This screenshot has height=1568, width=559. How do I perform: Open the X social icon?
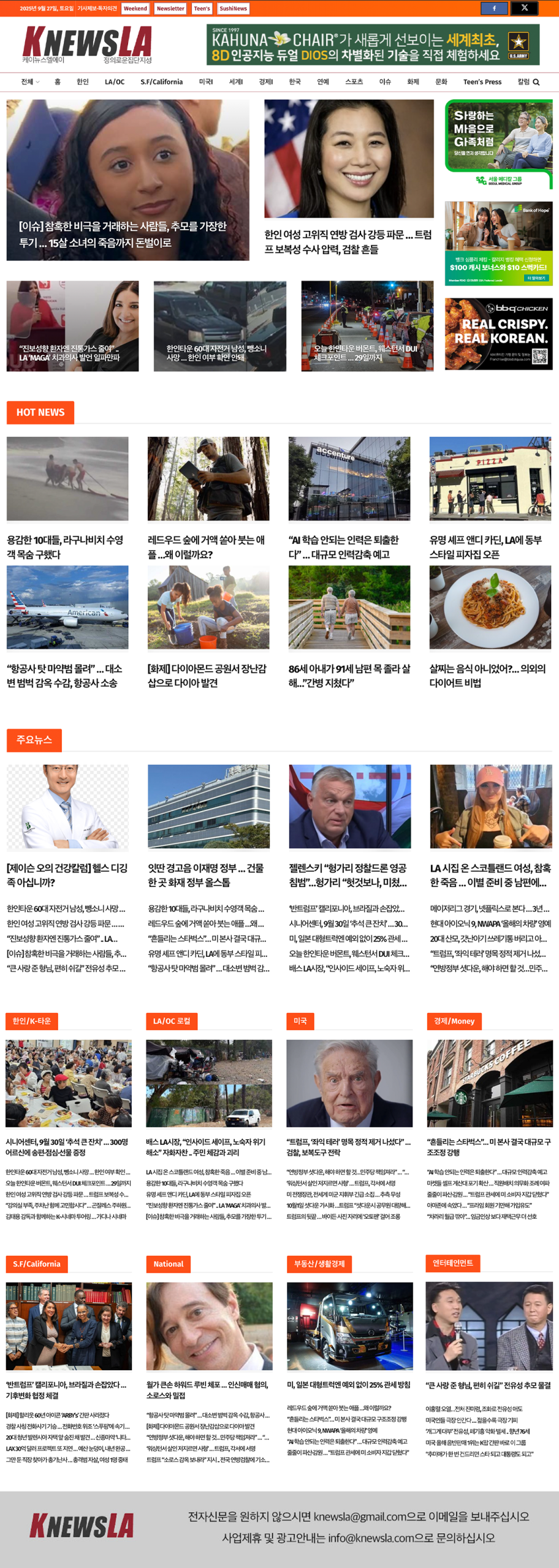(x=524, y=8)
